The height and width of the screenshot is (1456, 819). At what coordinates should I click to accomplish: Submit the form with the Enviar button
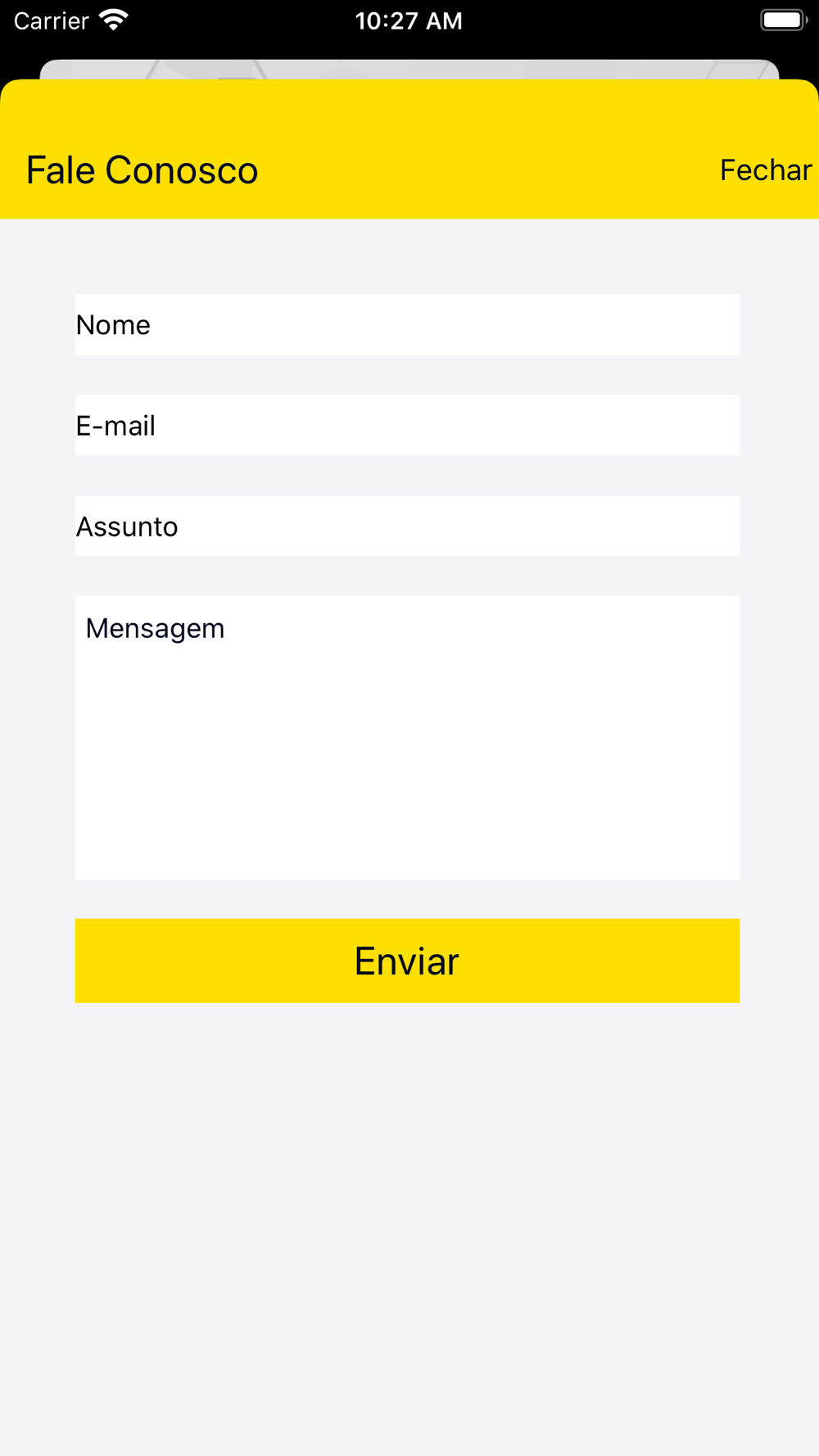point(407,961)
